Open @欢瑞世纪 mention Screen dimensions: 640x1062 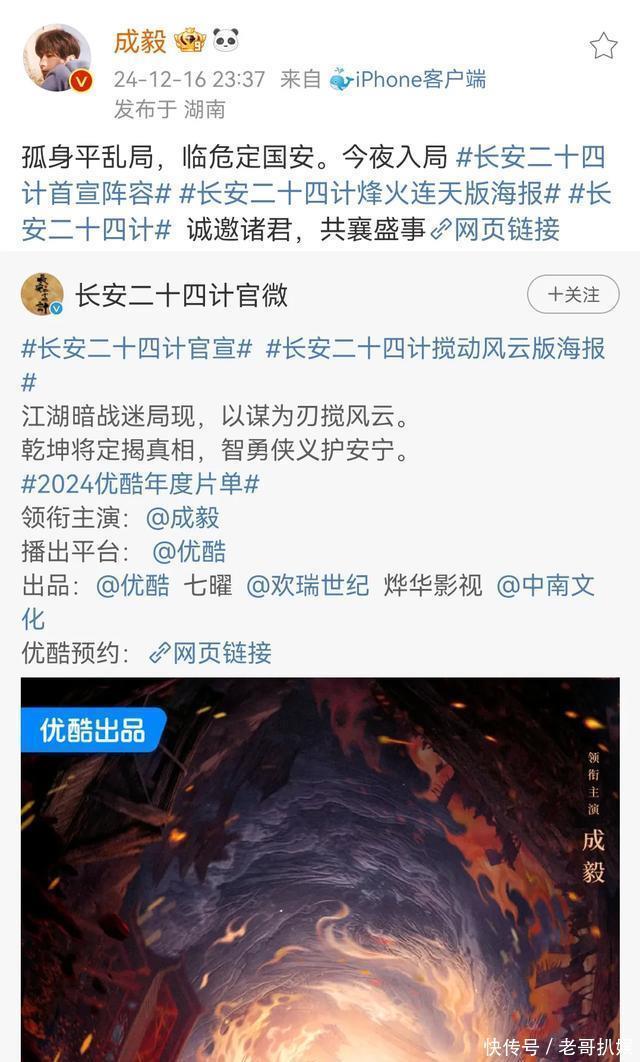308,585
